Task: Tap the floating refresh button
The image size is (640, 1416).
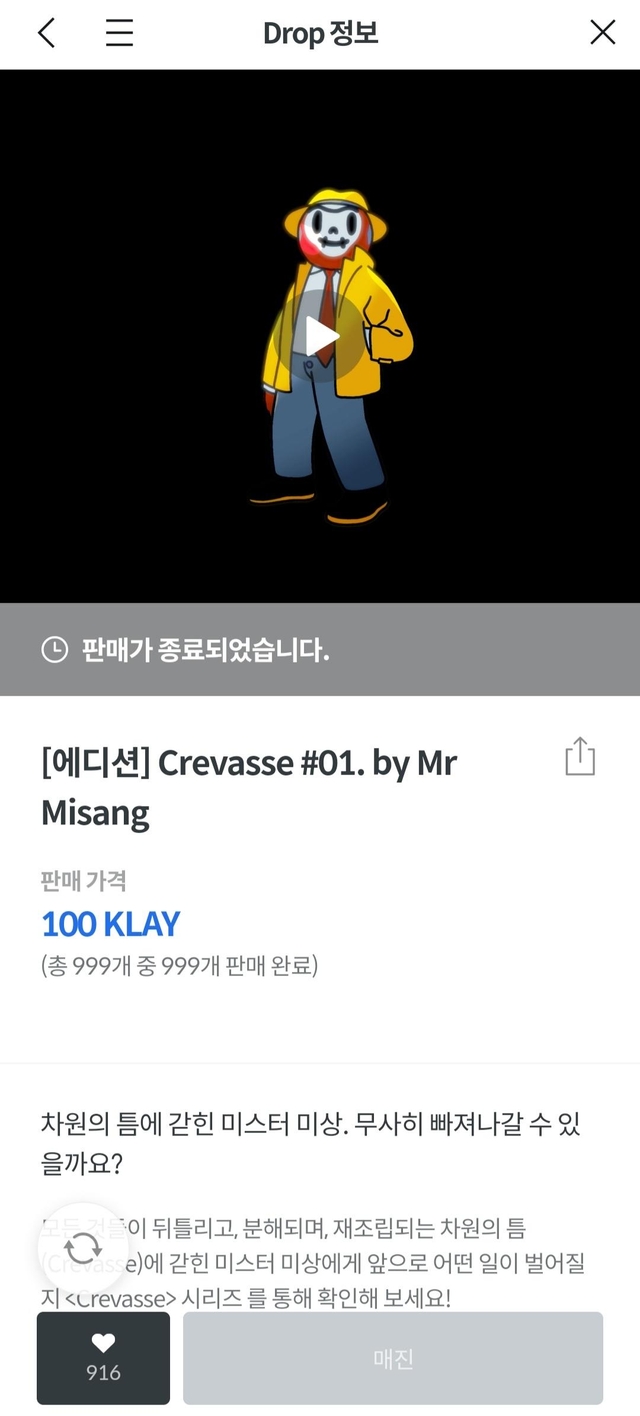Action: click(83, 1248)
